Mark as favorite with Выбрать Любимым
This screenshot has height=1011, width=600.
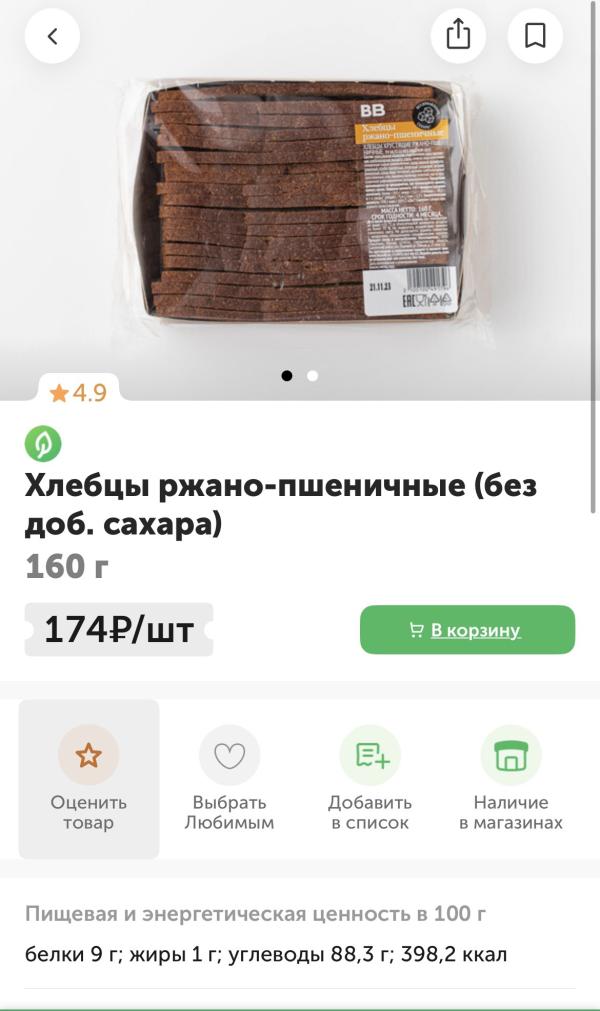click(229, 778)
